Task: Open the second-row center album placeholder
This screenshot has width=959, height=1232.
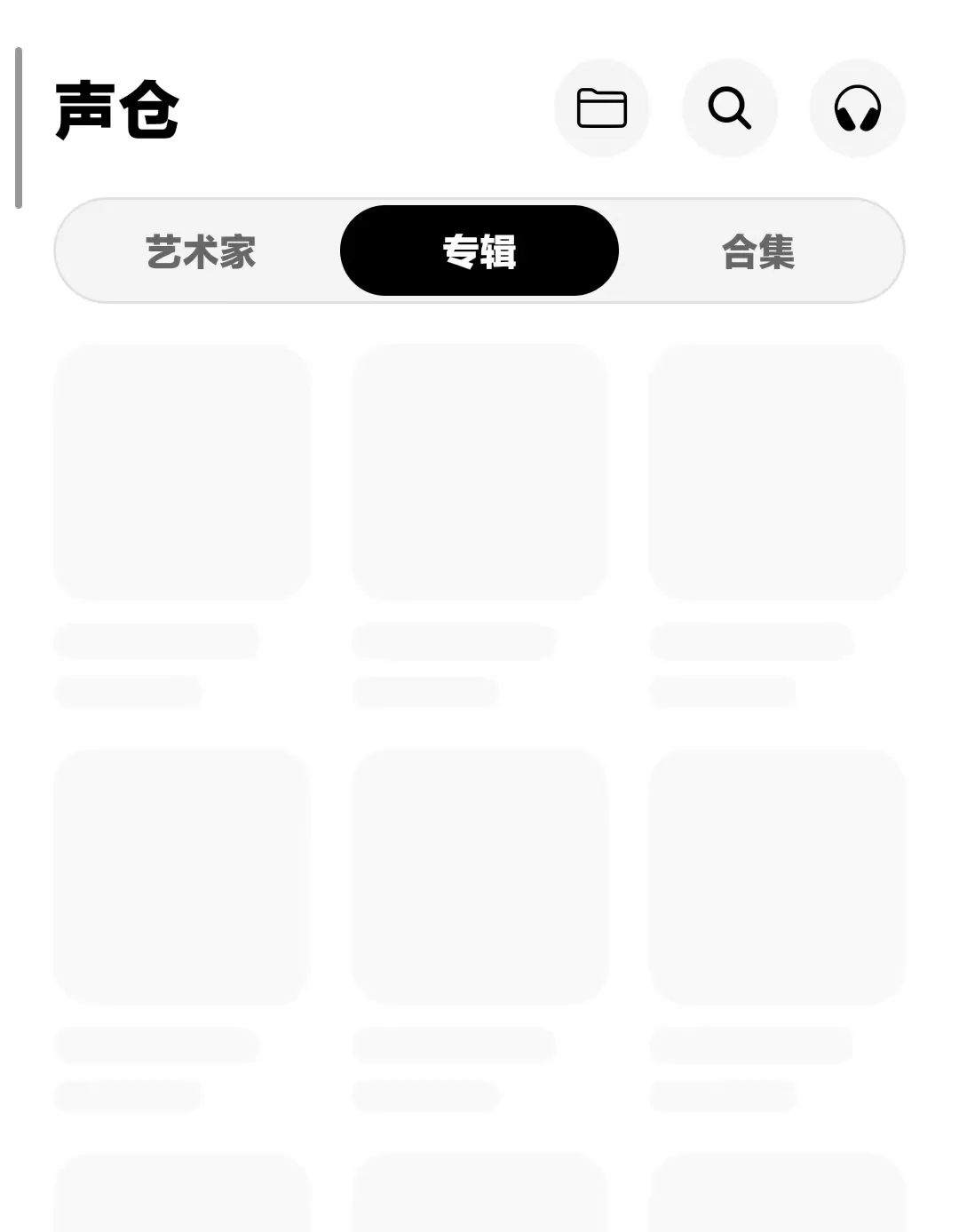Action: click(x=479, y=875)
